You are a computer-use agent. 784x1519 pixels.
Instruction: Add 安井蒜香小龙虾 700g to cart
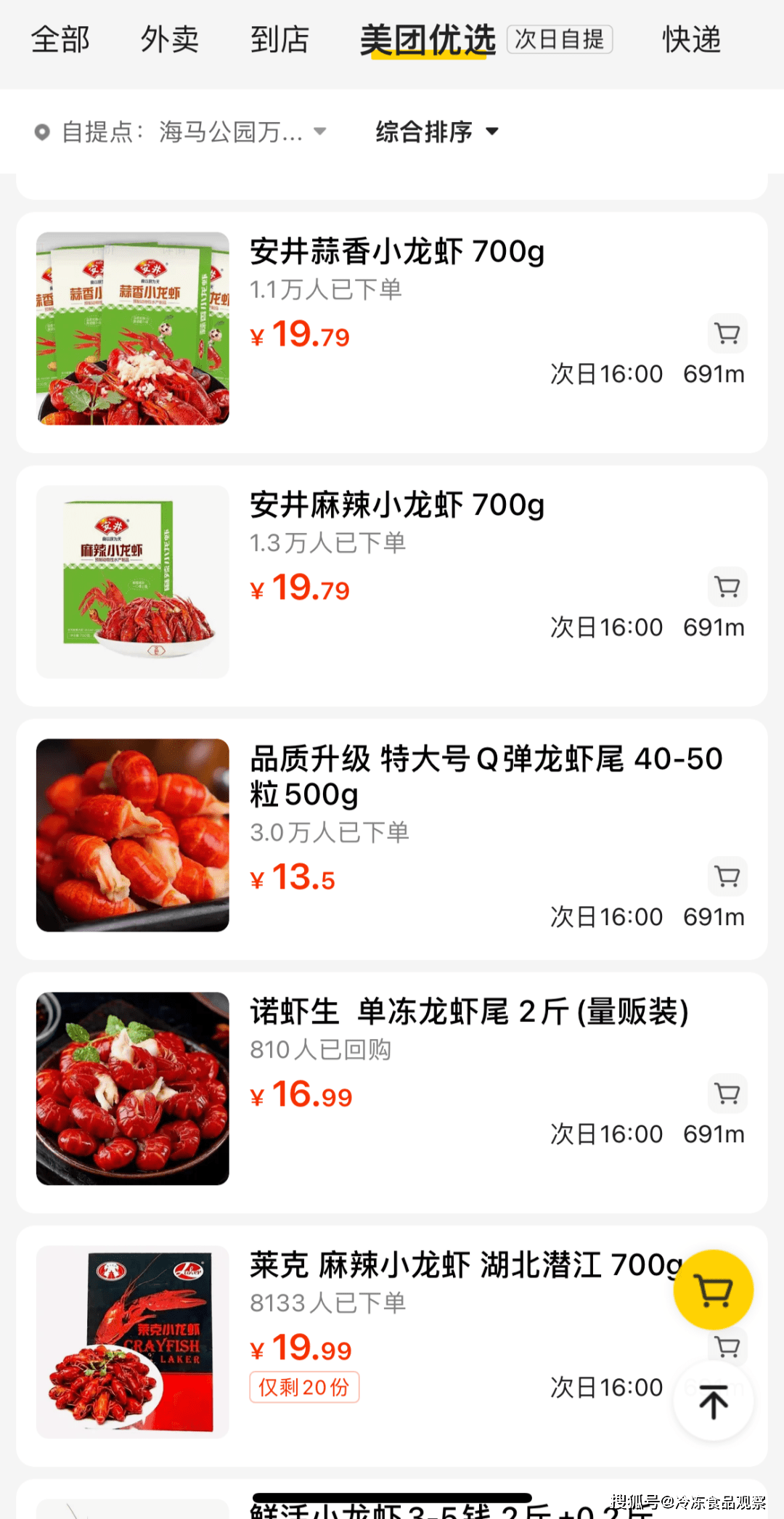(x=727, y=333)
